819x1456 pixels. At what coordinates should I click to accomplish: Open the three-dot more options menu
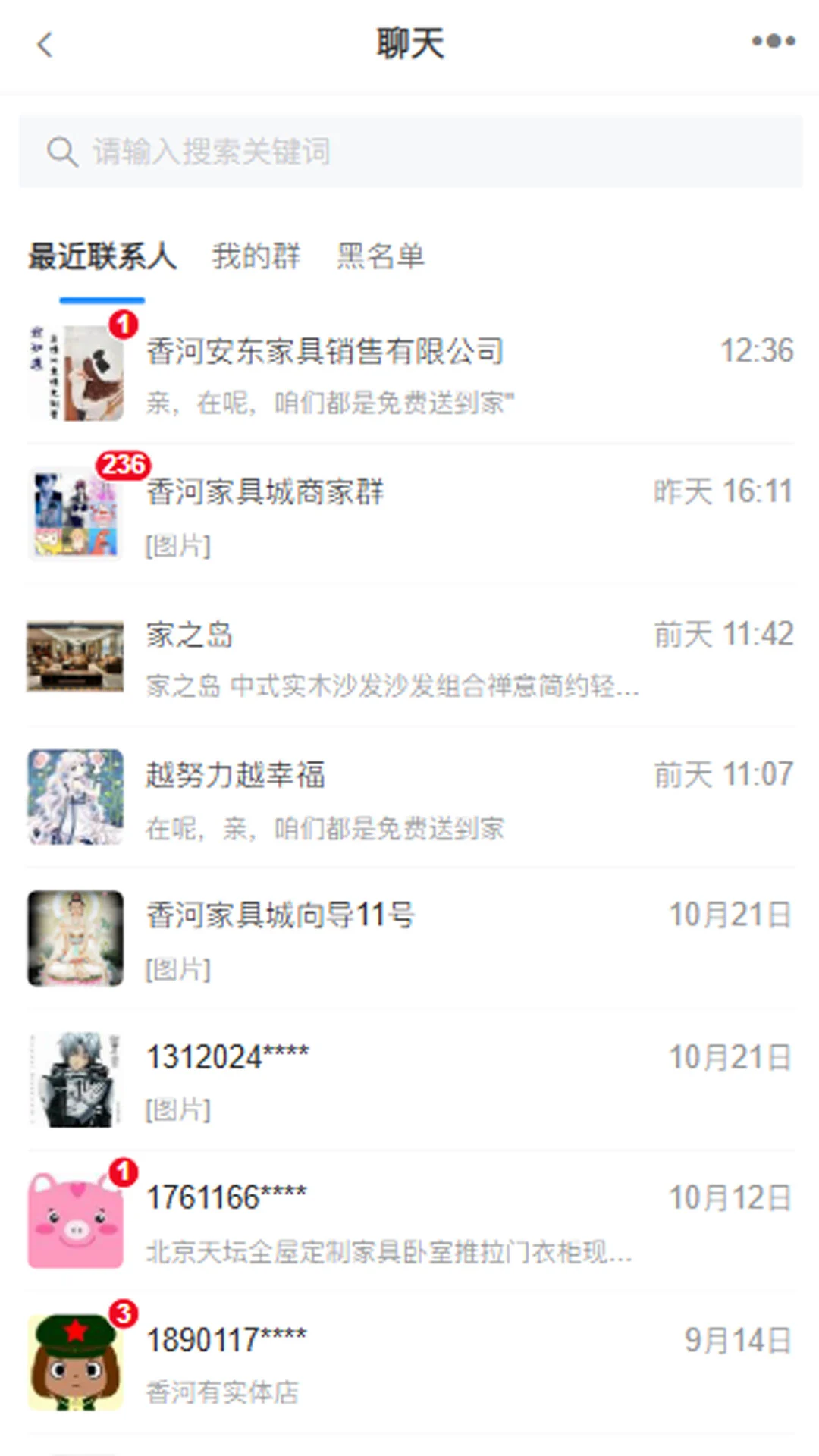(773, 42)
